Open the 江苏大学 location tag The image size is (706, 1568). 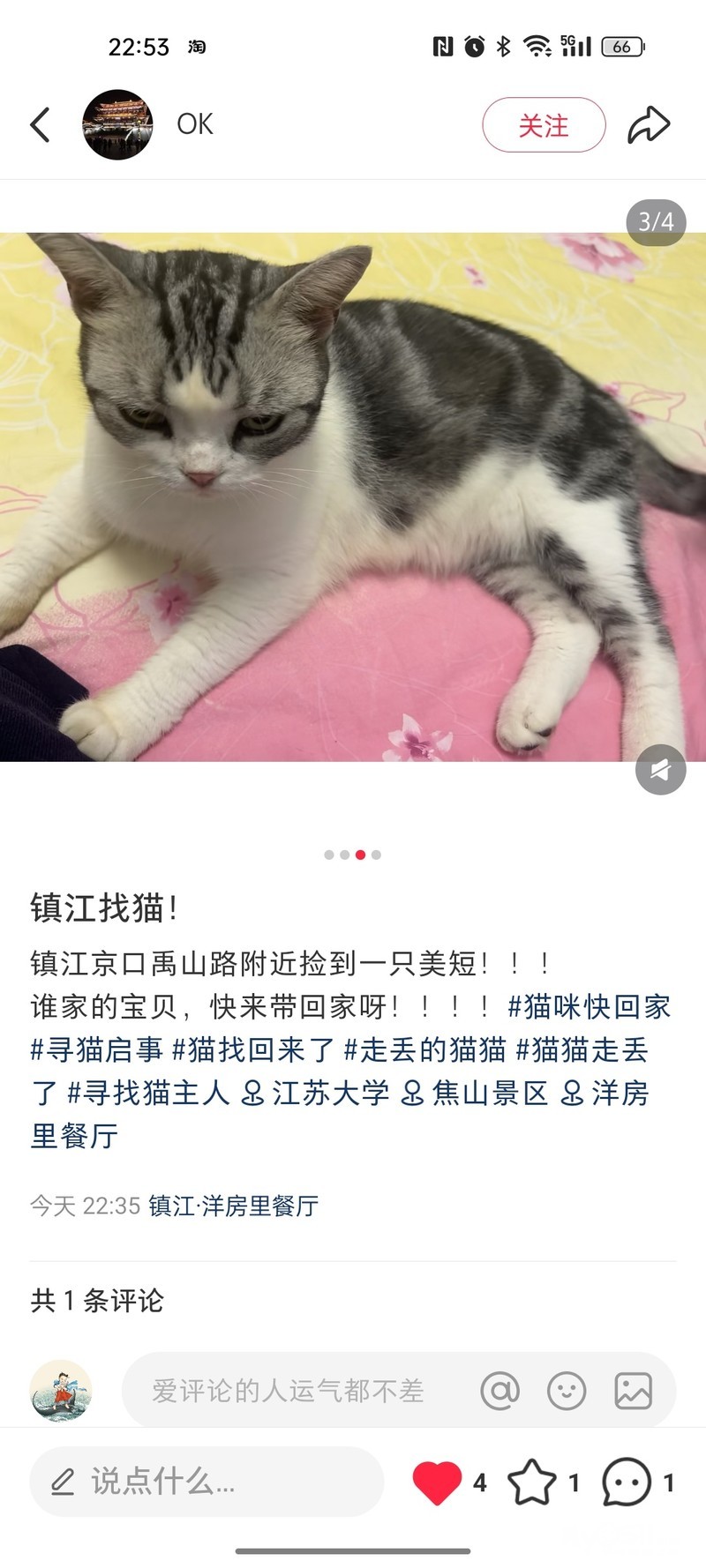(x=316, y=1093)
